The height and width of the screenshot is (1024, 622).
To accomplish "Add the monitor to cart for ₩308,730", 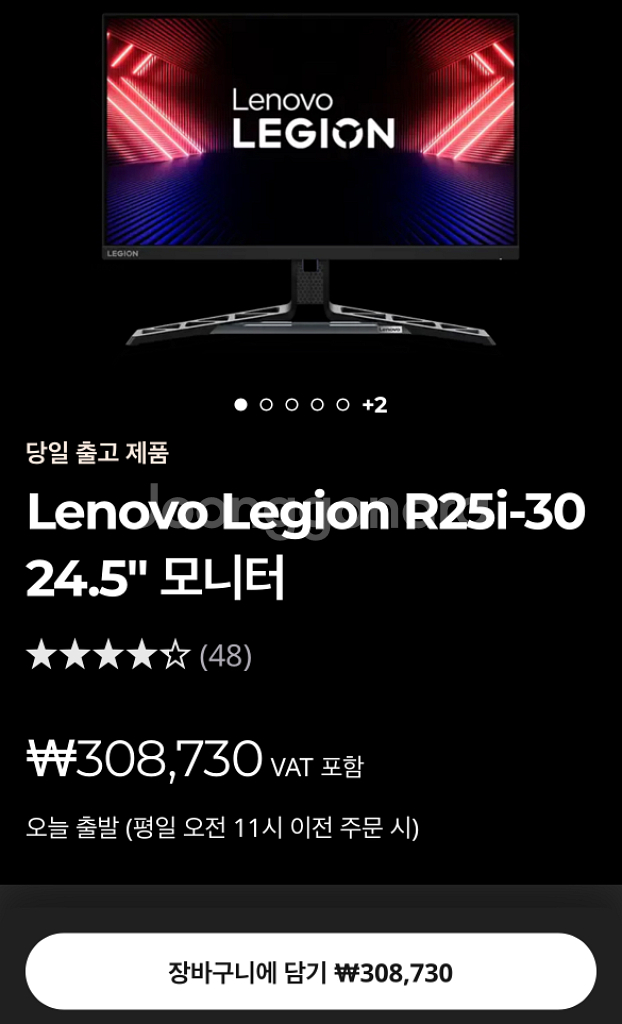I will (311, 972).
